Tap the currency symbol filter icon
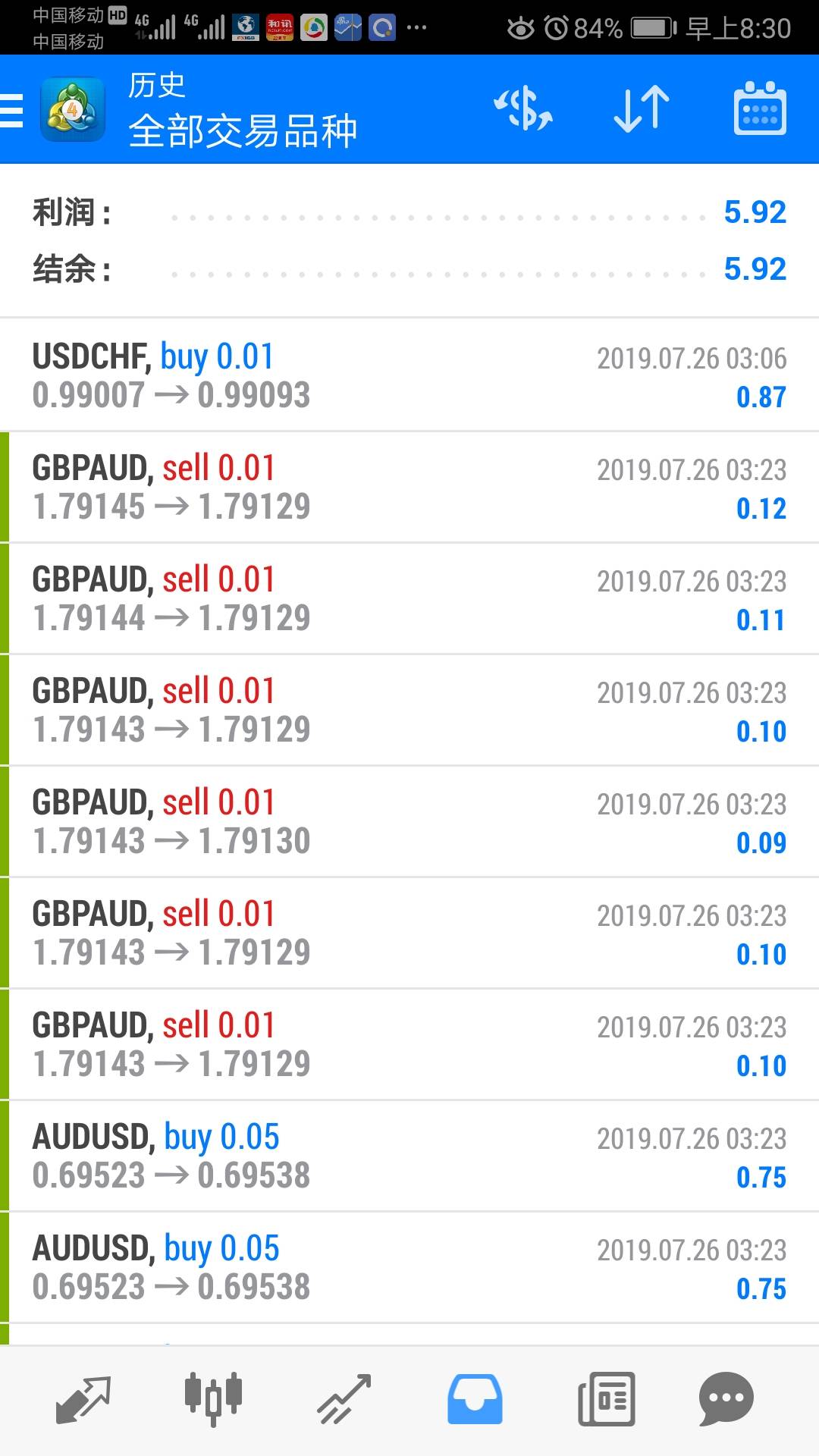Image resolution: width=819 pixels, height=1456 pixels. click(523, 109)
